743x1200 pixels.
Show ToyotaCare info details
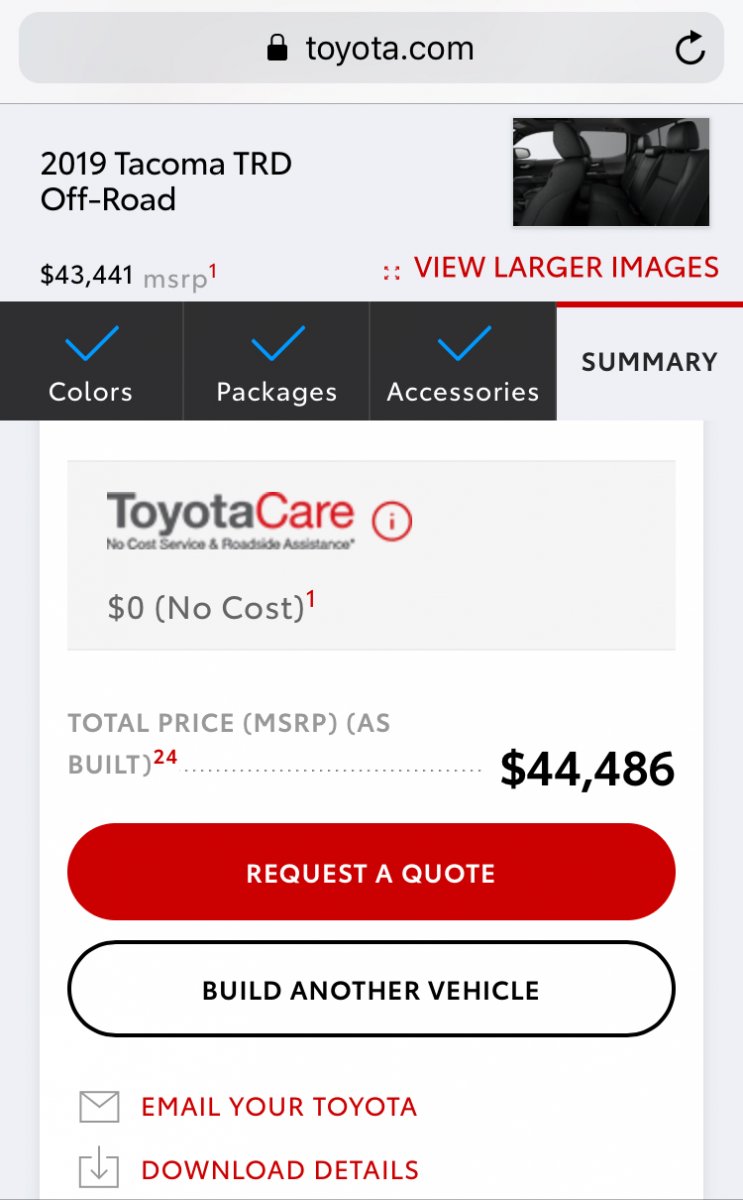pos(392,520)
